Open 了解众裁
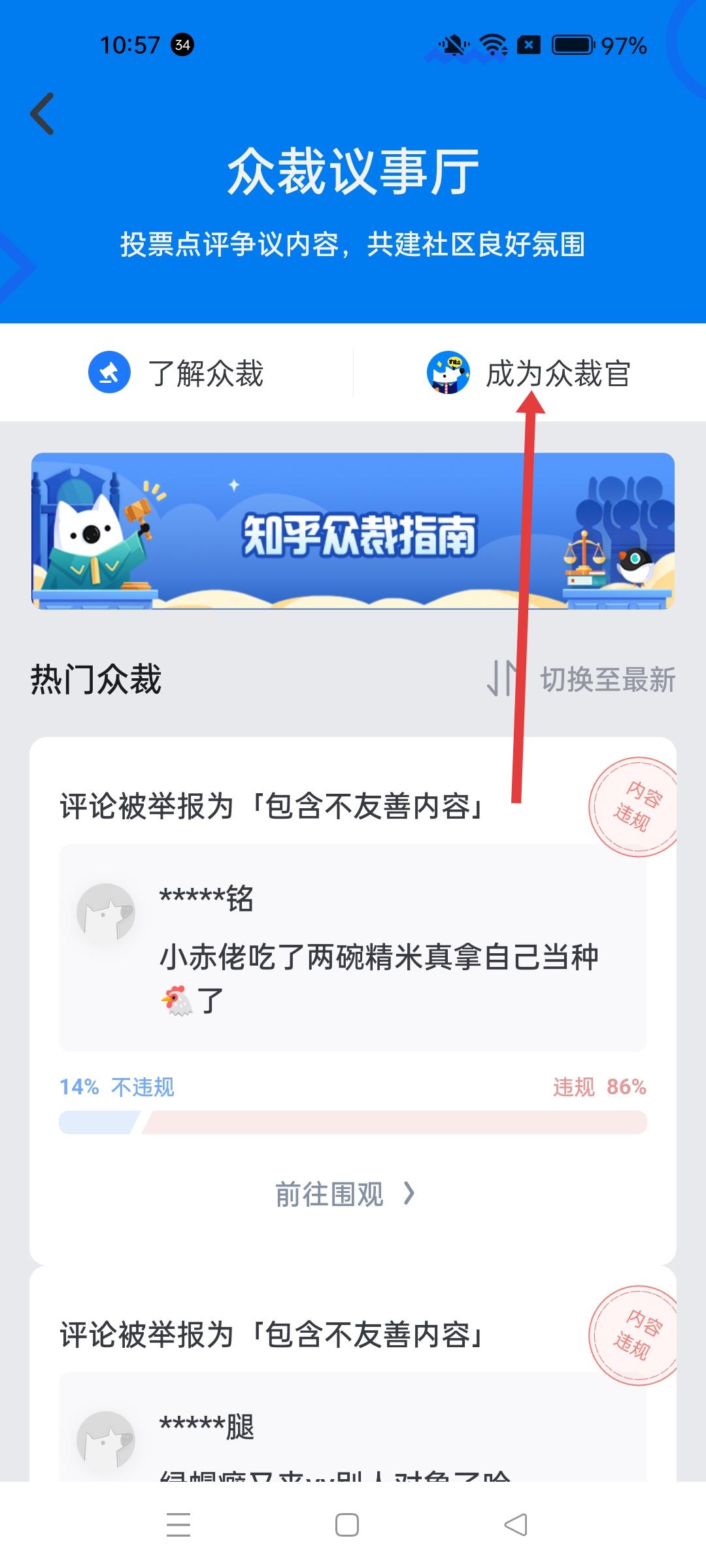The width and height of the screenshot is (706, 1568). point(176,374)
